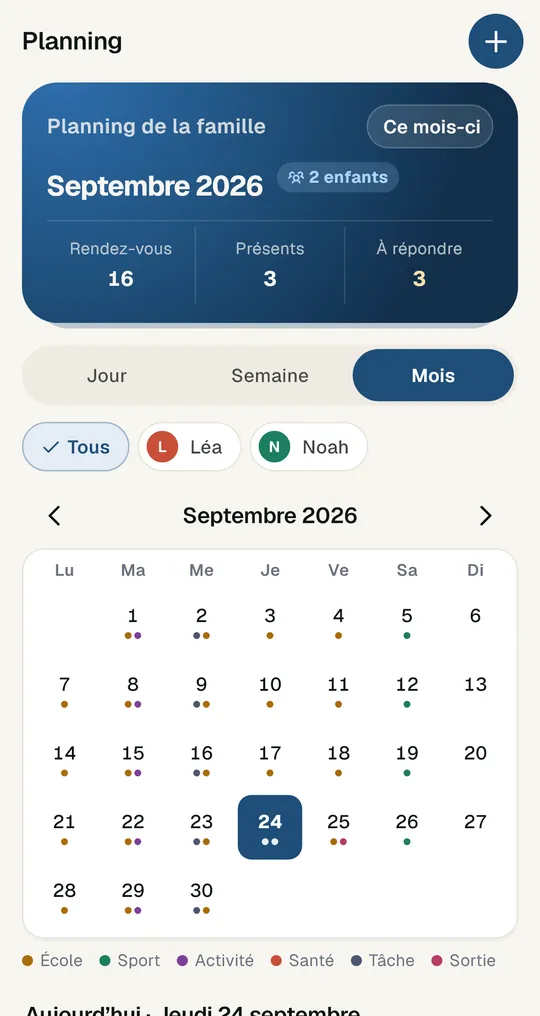The image size is (540, 1016).
Task: Select day 17 in the calendar
Action: (270, 760)
